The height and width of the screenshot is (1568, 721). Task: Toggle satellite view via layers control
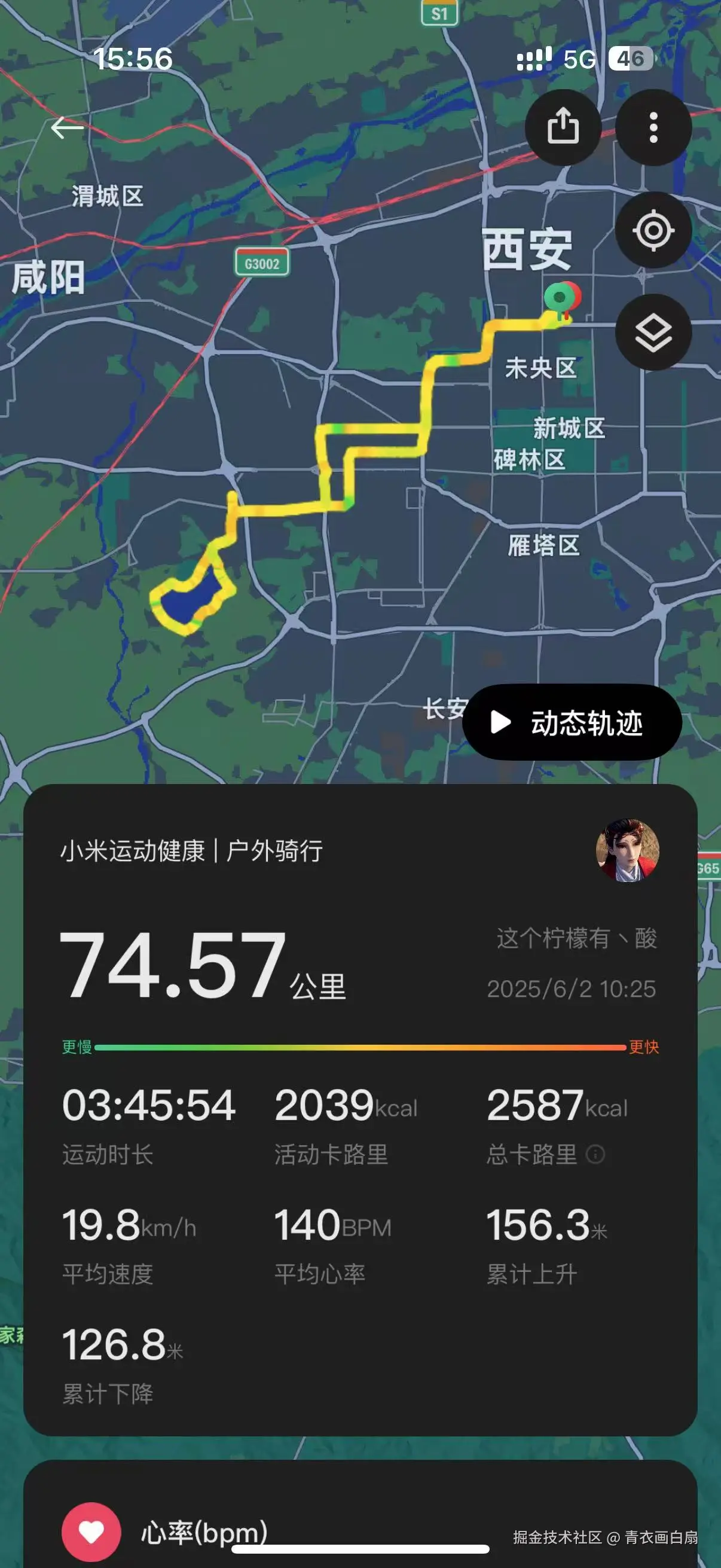(x=653, y=334)
